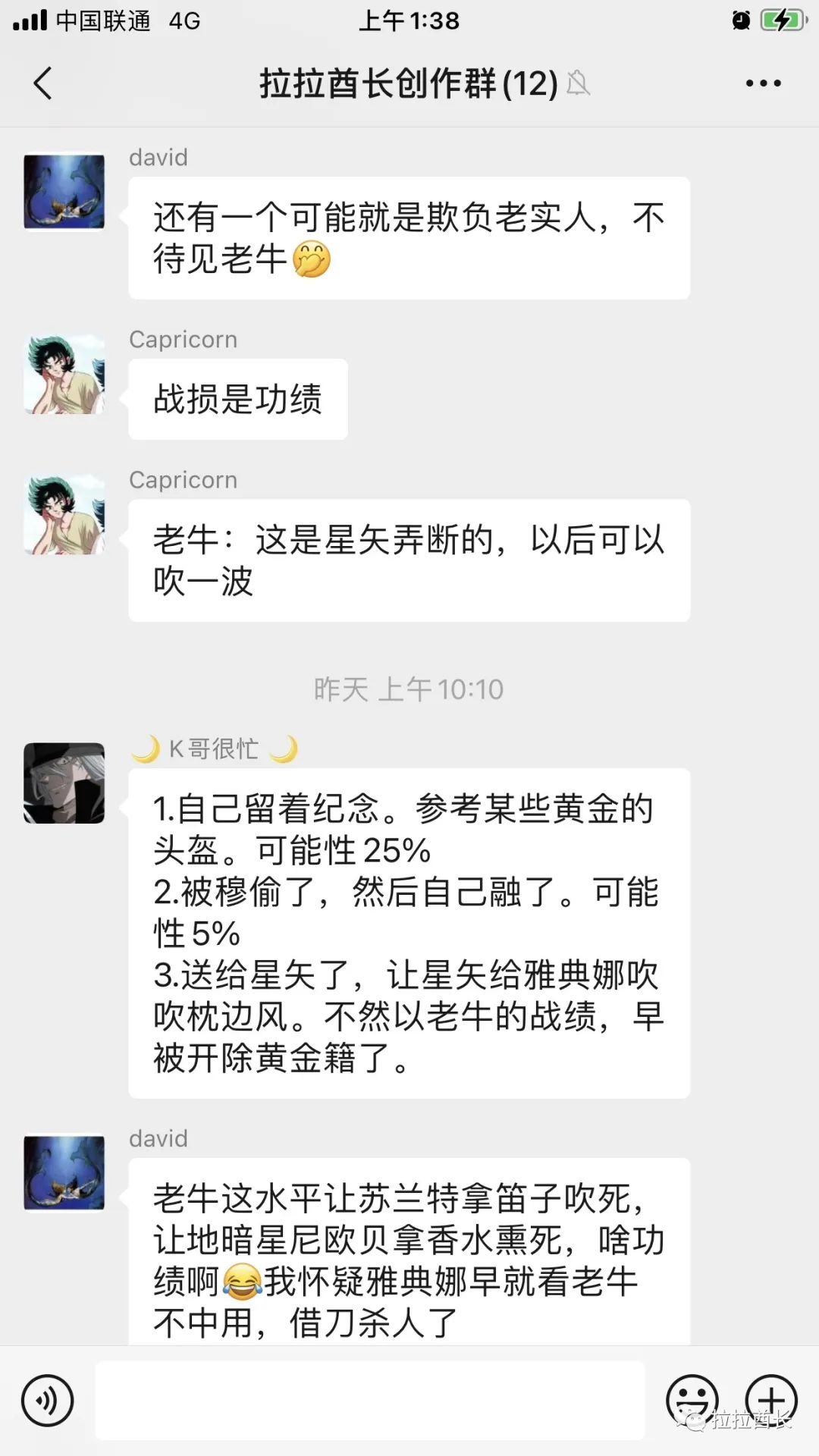Open K哥很忙's profile avatar

(64, 783)
